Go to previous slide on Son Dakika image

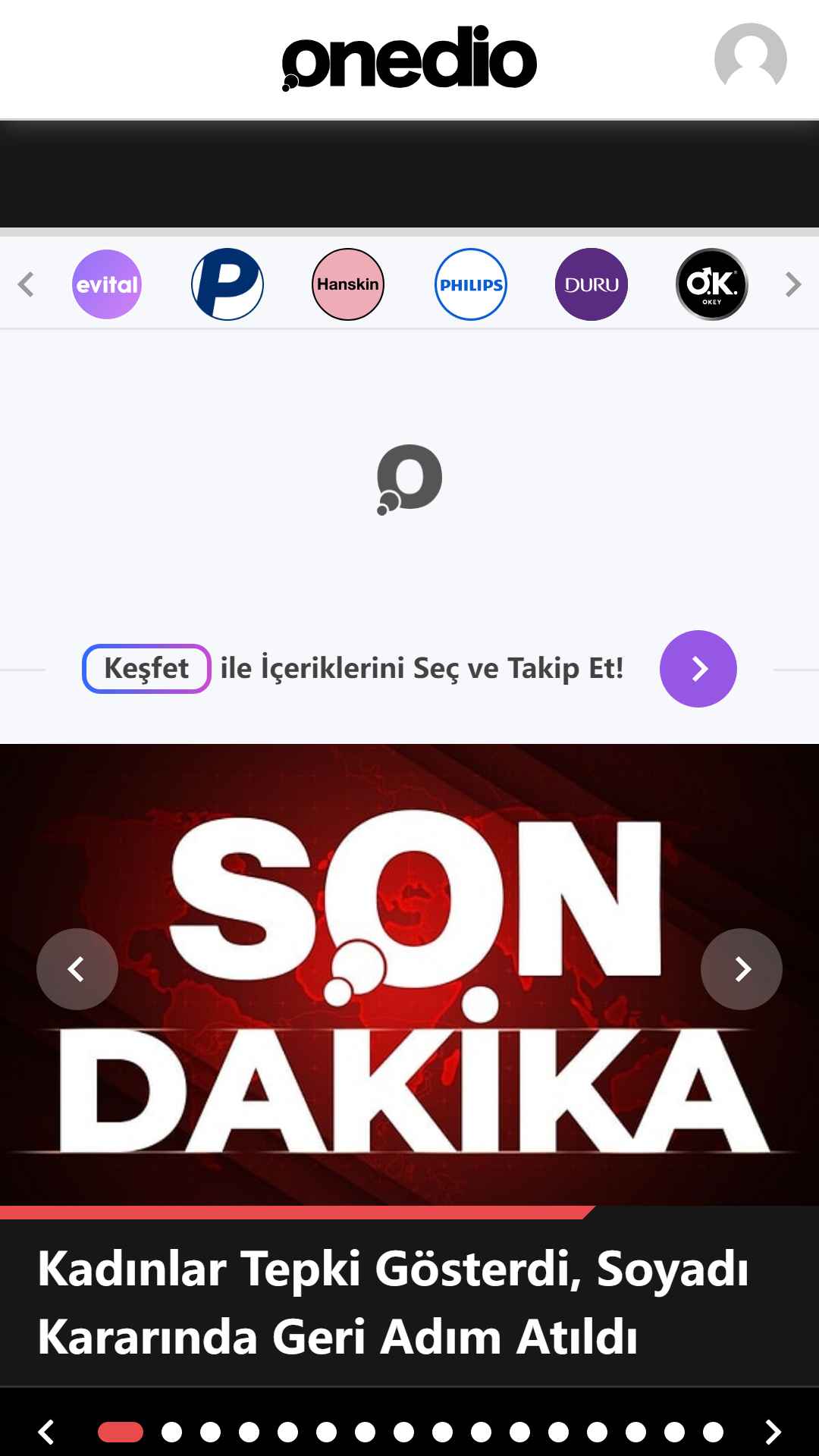(x=77, y=969)
